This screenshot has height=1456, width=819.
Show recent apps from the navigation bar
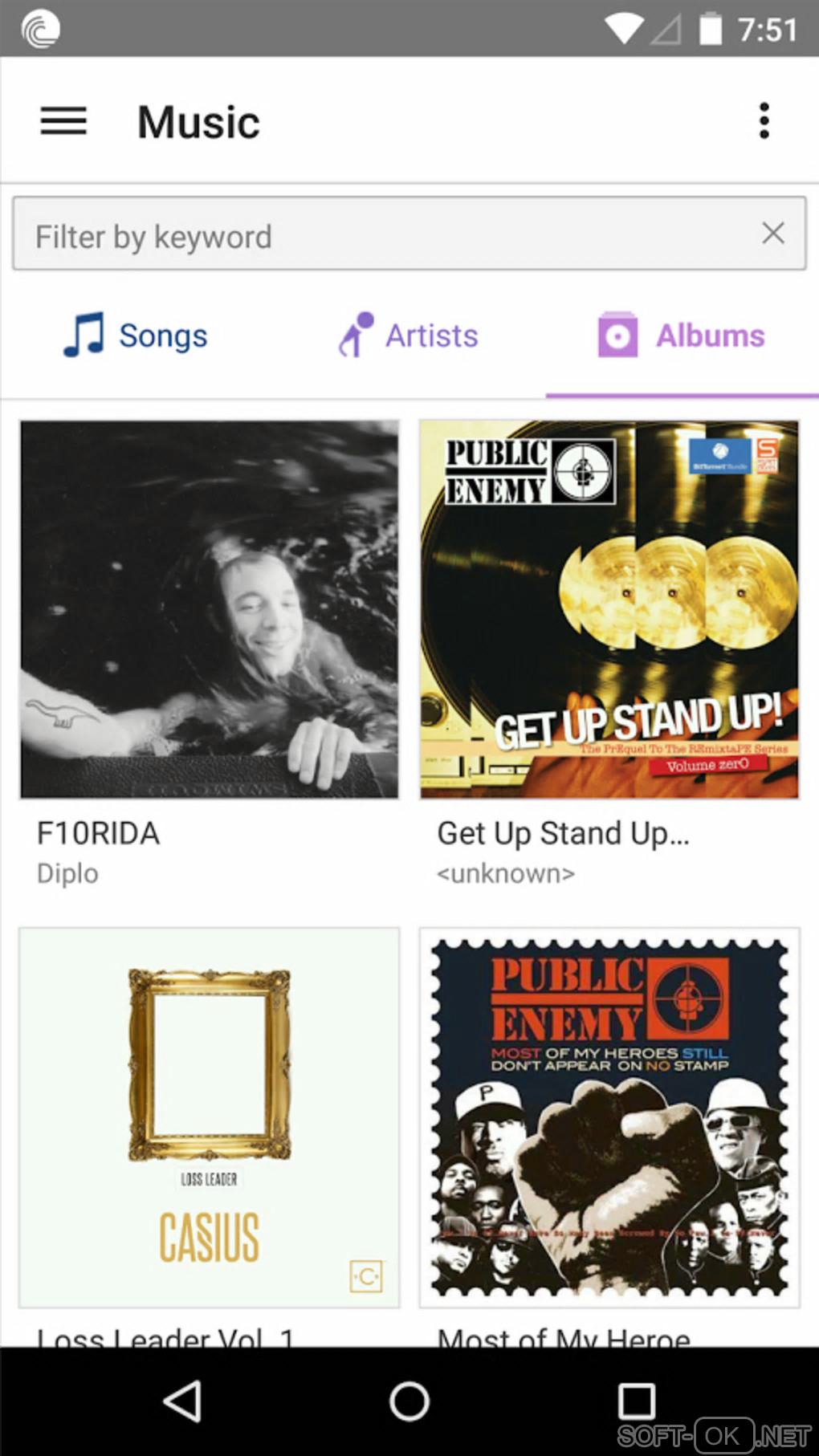636,1401
